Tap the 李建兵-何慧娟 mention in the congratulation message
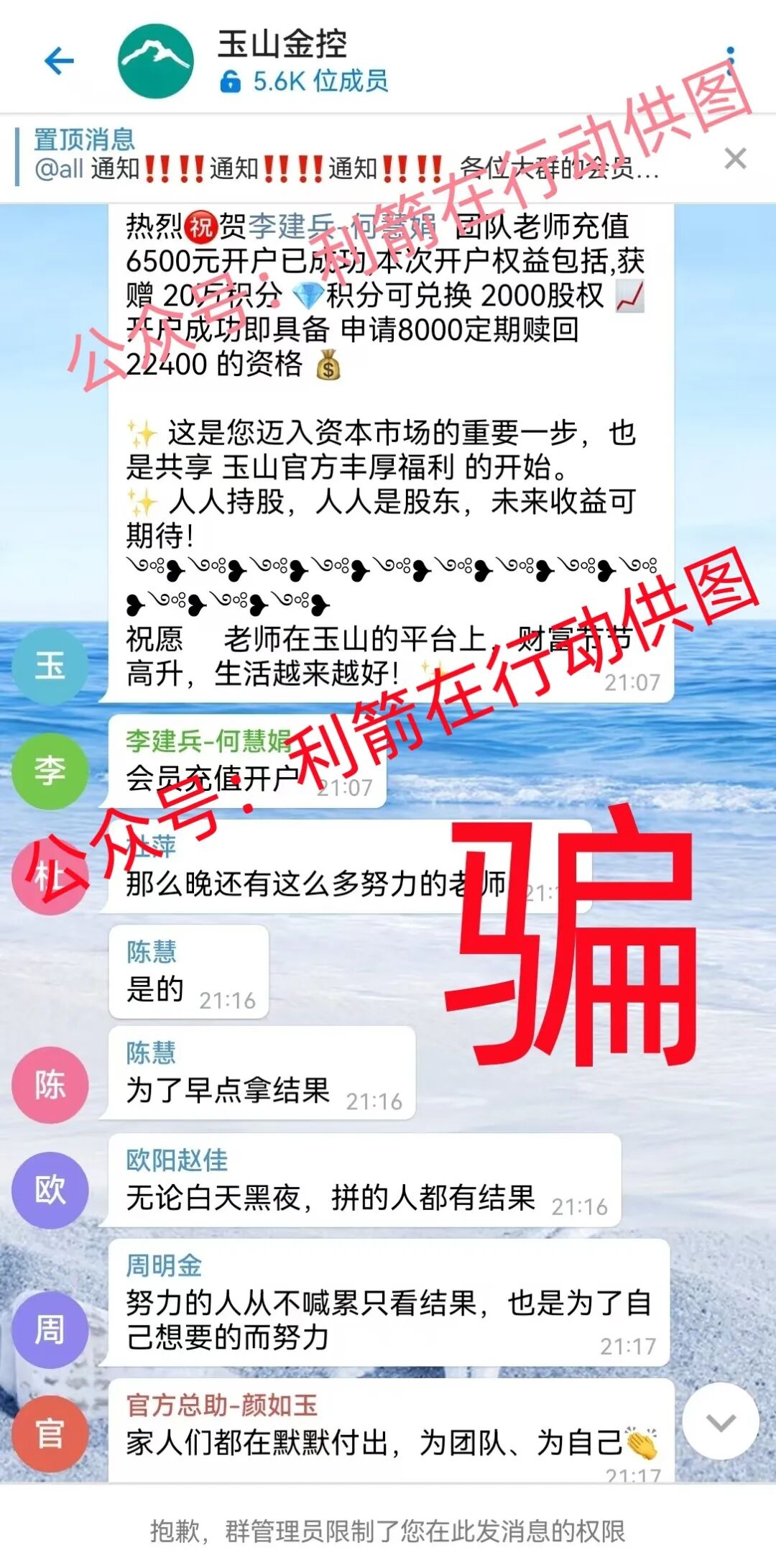 pos(342,226)
